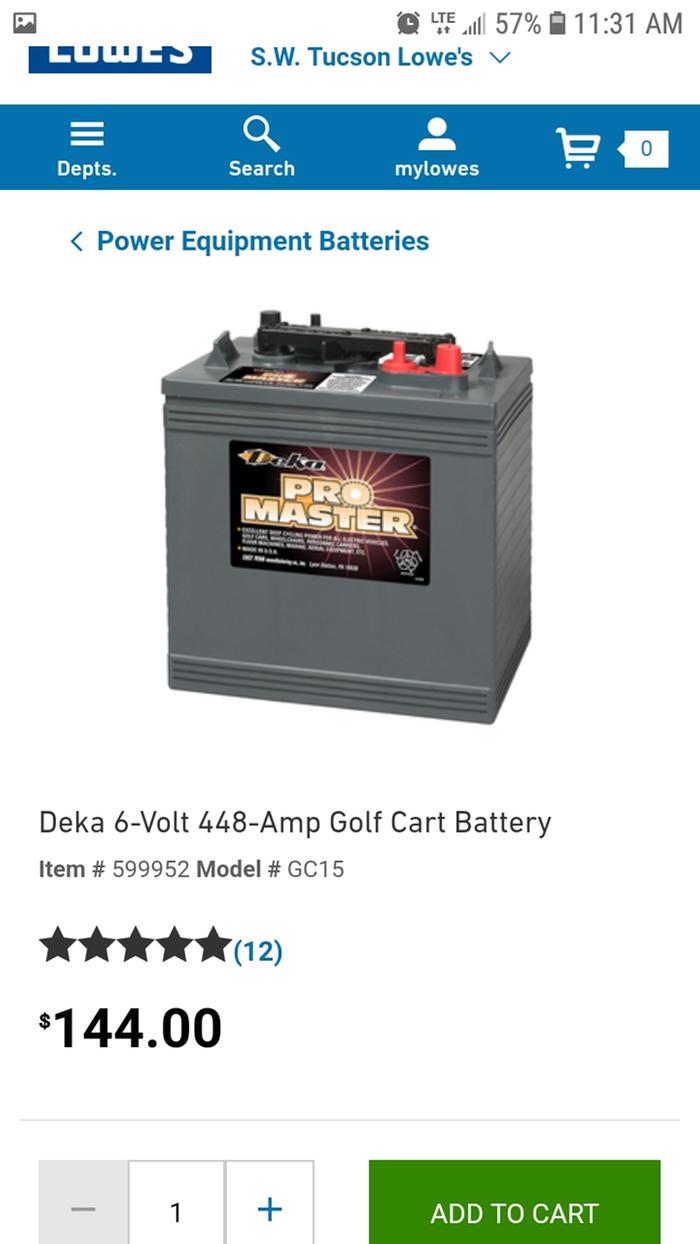700x1244 pixels.
Task: View the shopping cart
Action: [x=610, y=149]
